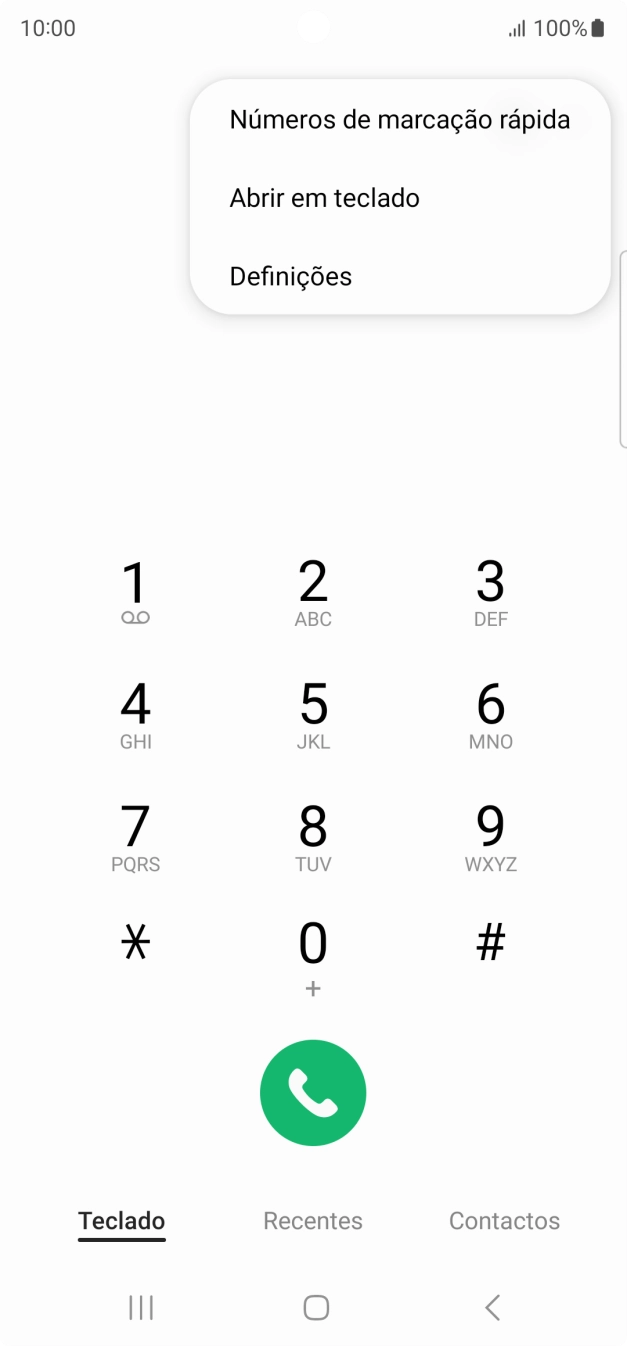Tap the 7 PQRS key
627x1346 pixels.
tap(135, 838)
